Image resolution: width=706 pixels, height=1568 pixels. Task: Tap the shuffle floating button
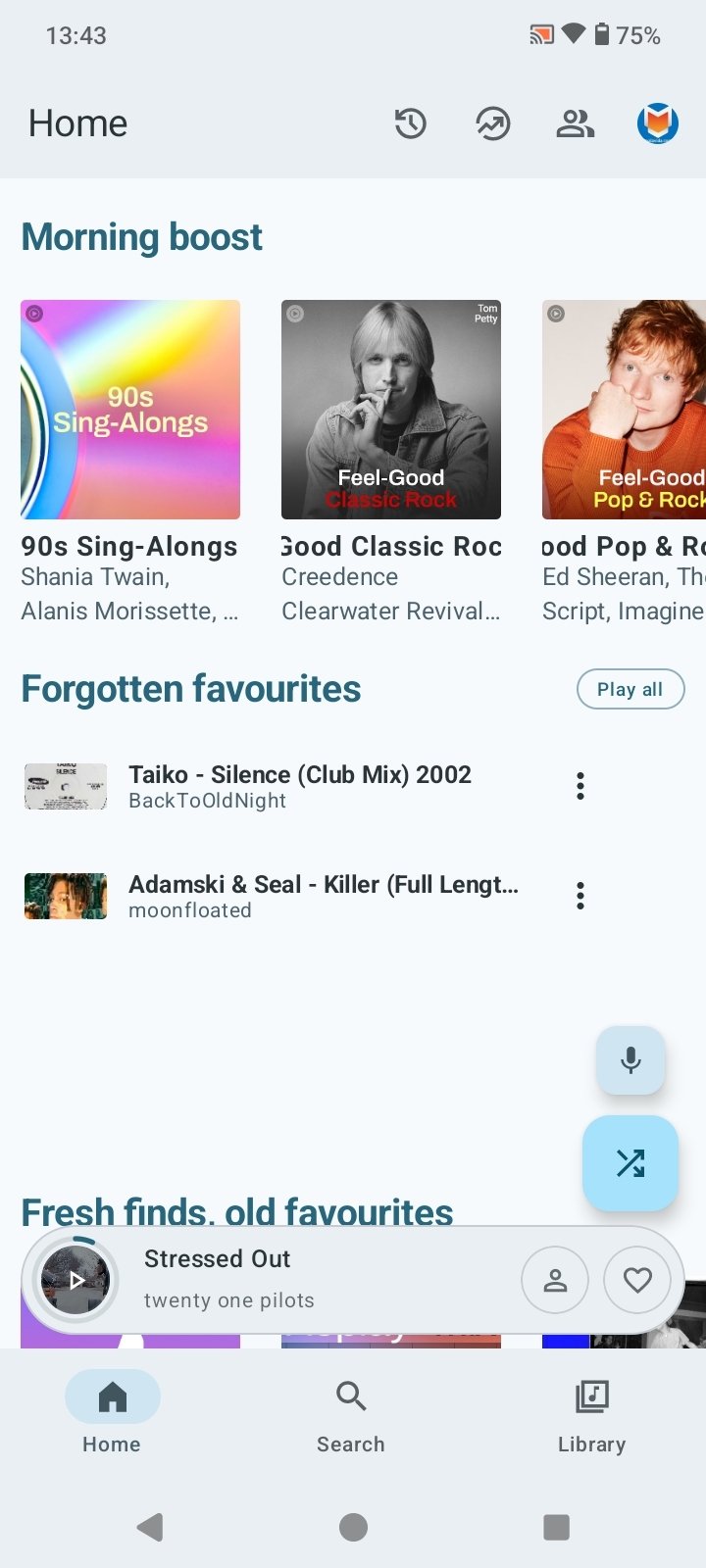(x=630, y=1163)
